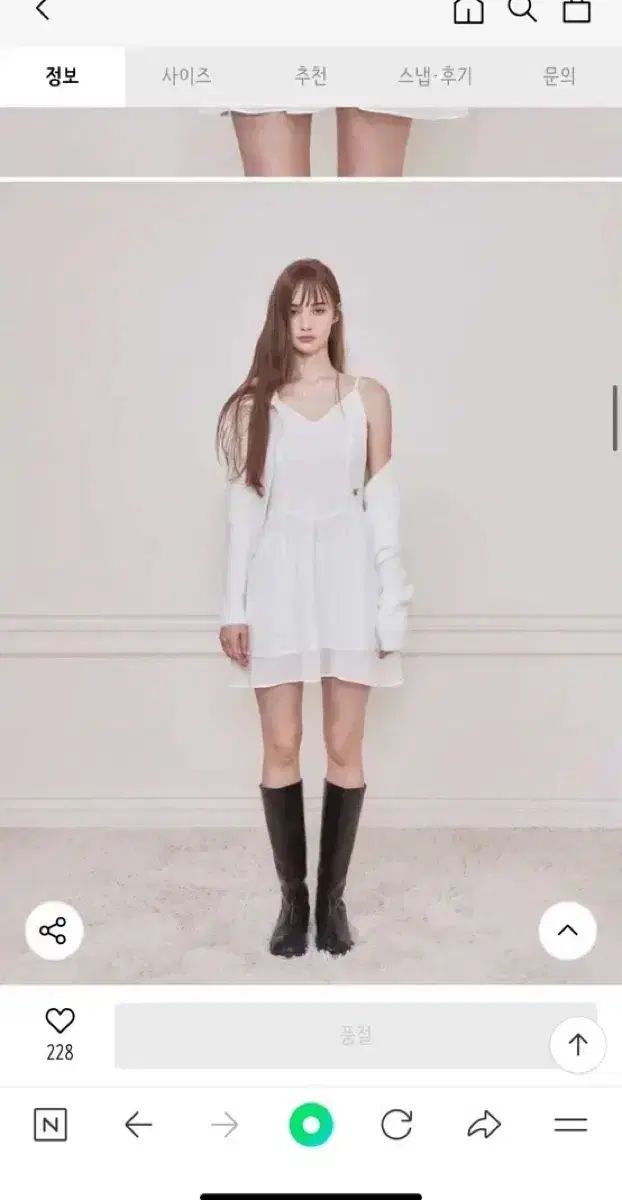Tap the arrow-up floating button
622x1200 pixels.
point(578,1045)
